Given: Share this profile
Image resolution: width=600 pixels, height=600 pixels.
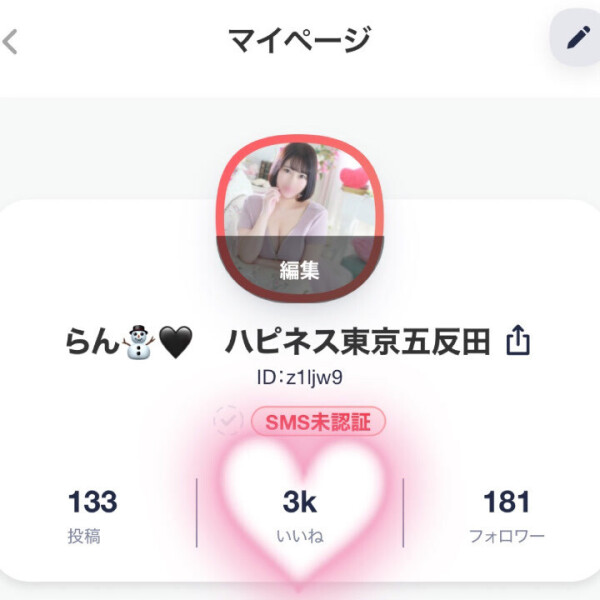Looking at the screenshot, I should coord(517,343).
